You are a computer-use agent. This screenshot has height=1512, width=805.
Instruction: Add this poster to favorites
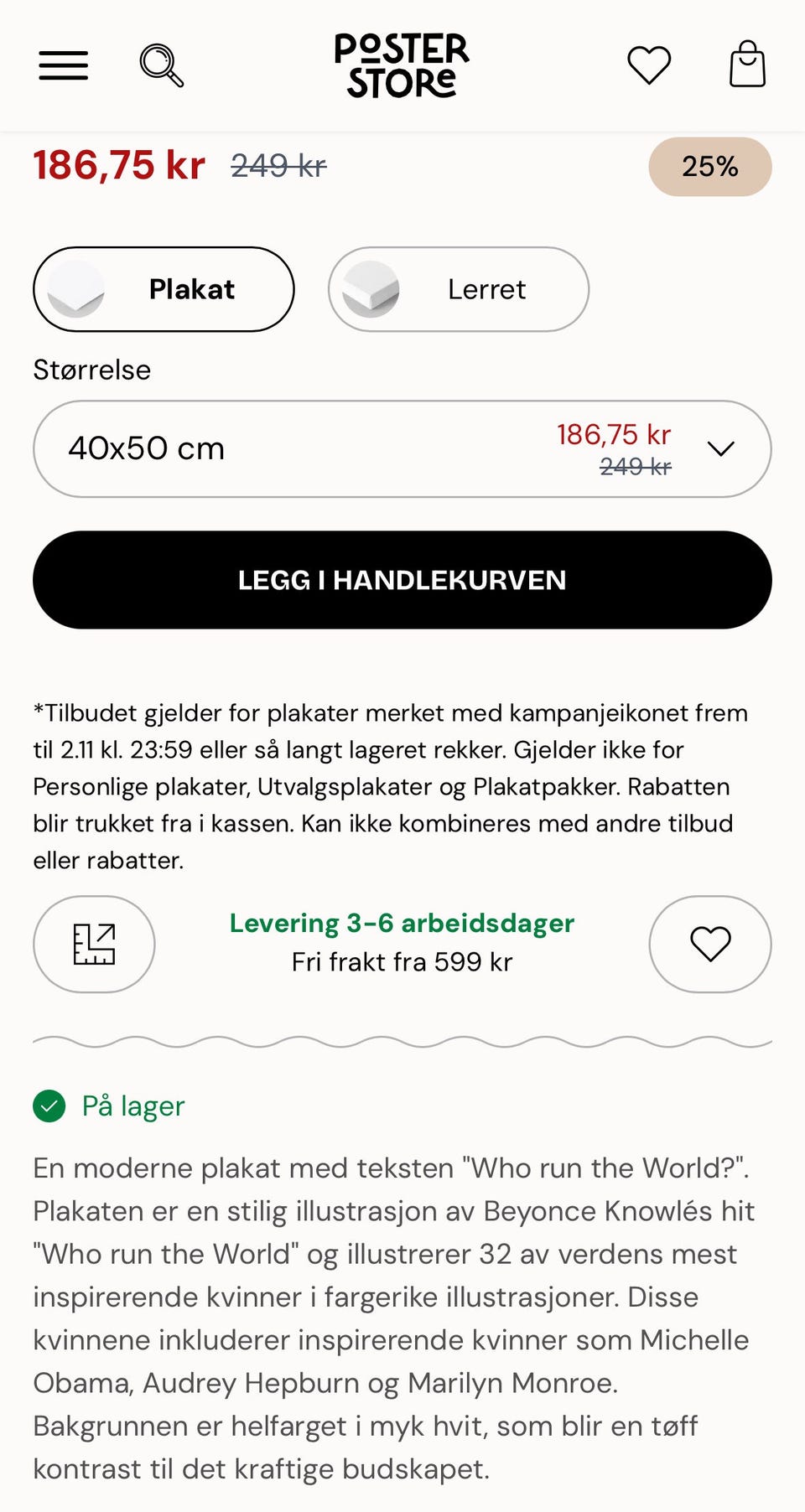709,944
